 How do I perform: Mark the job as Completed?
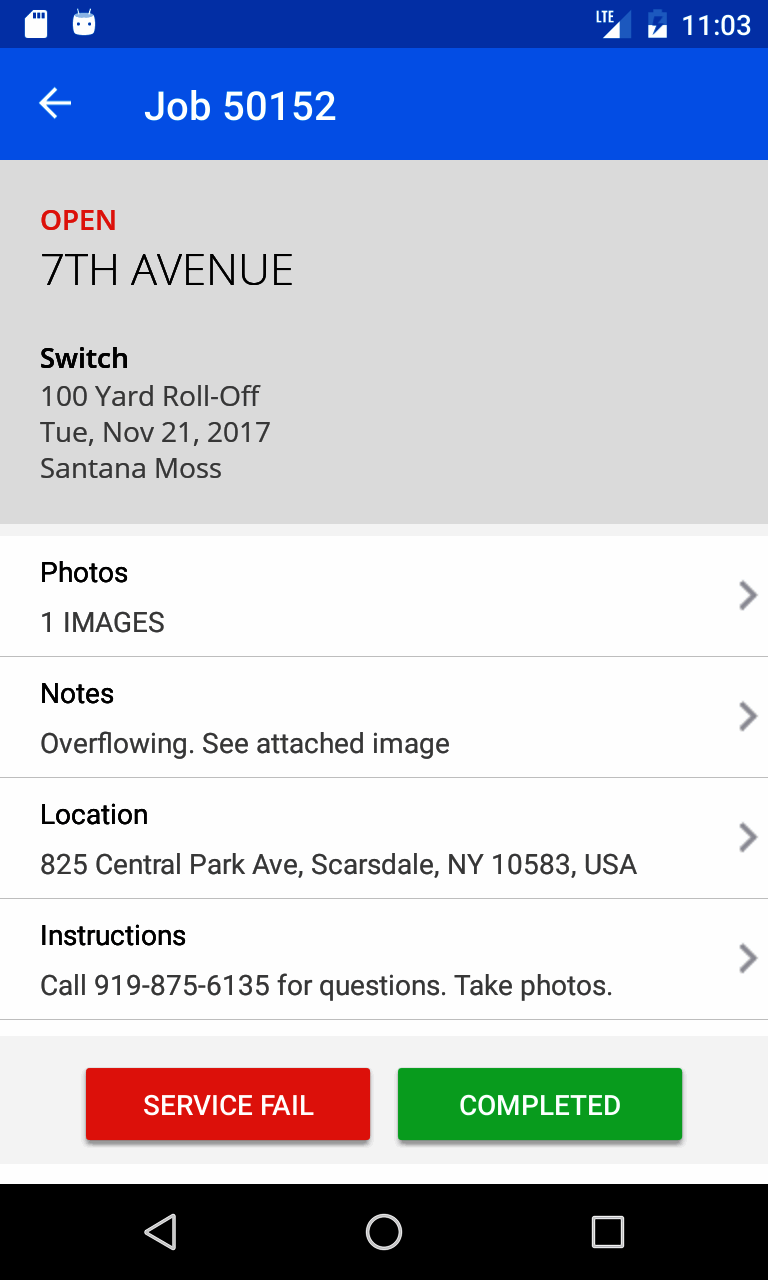tap(540, 1104)
